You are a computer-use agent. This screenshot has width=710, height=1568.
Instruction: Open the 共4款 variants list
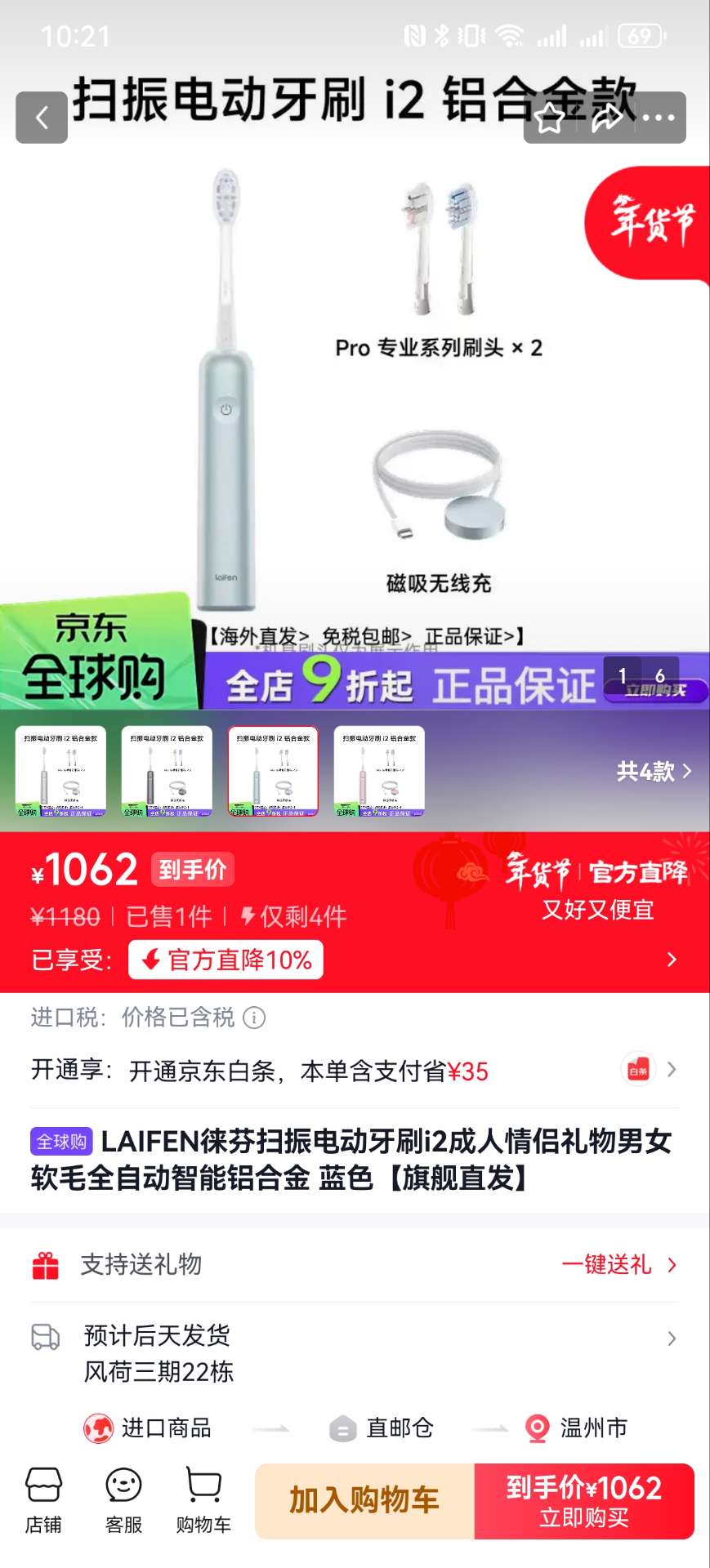click(x=653, y=771)
